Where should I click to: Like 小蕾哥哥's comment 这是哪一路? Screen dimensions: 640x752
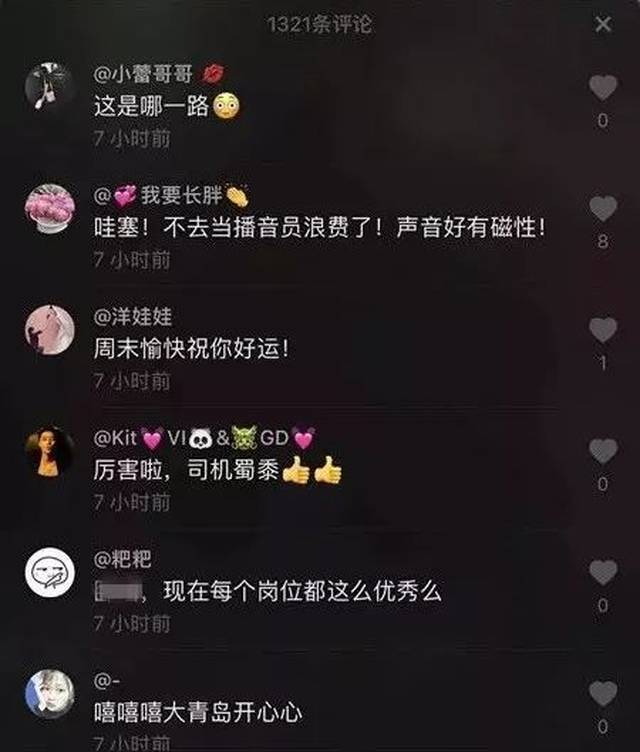click(602, 88)
